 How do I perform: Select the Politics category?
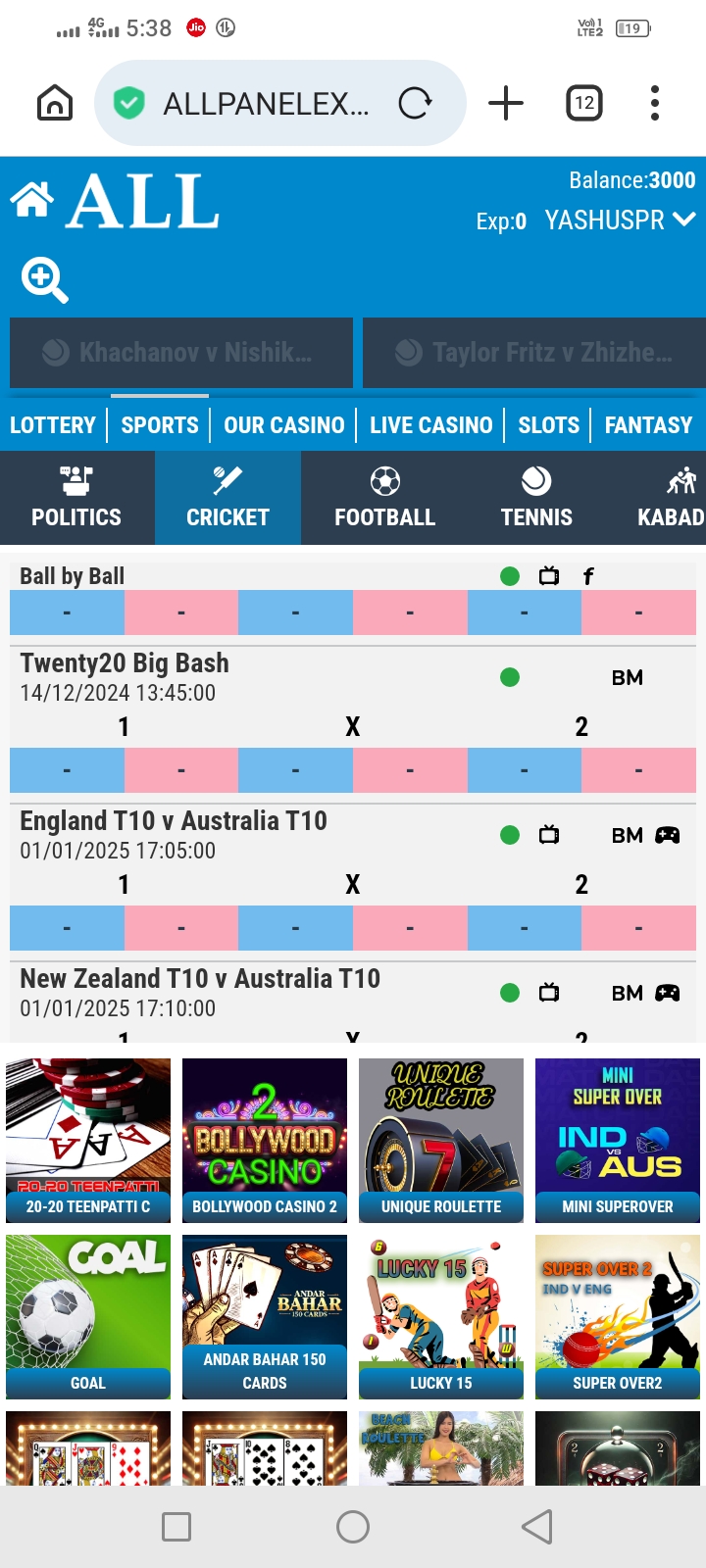point(76,498)
